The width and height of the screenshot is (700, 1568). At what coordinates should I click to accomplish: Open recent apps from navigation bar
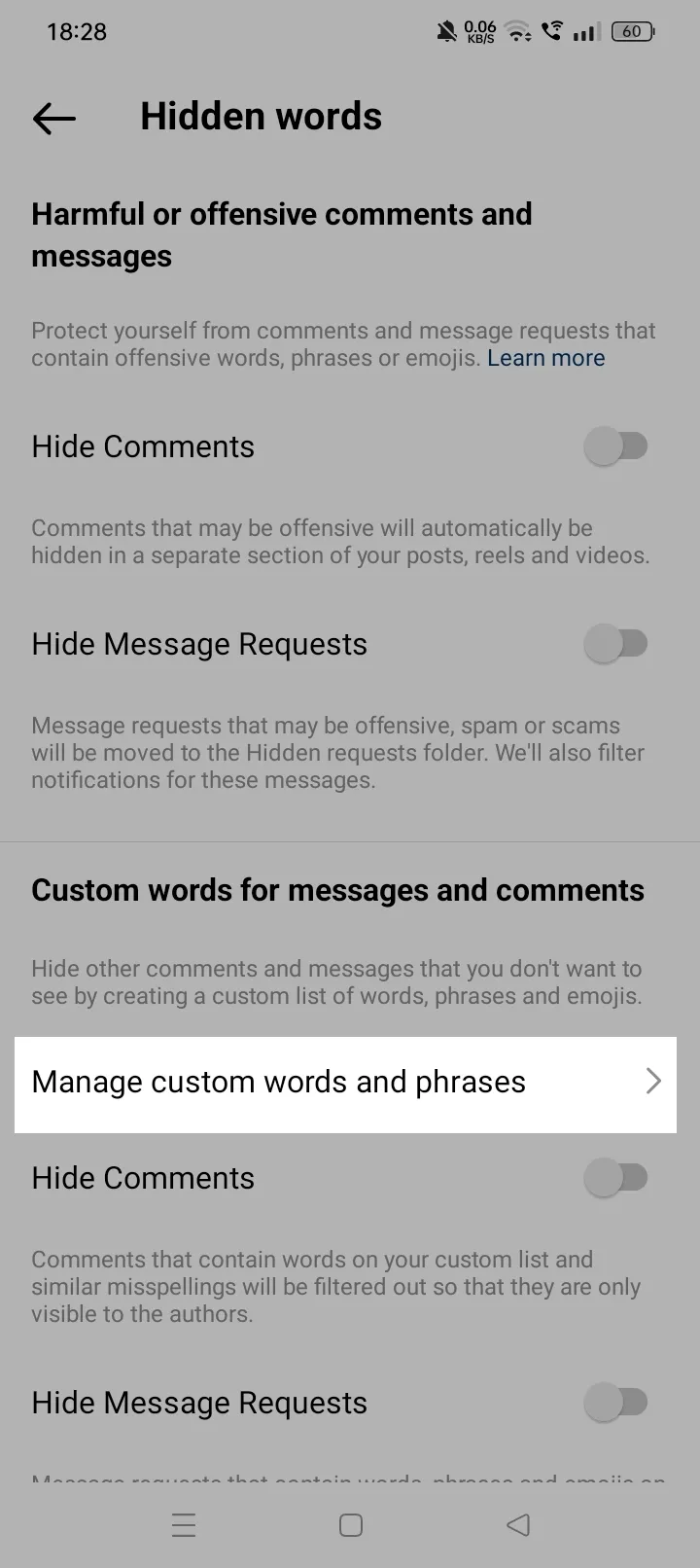pyautogui.click(x=184, y=1525)
